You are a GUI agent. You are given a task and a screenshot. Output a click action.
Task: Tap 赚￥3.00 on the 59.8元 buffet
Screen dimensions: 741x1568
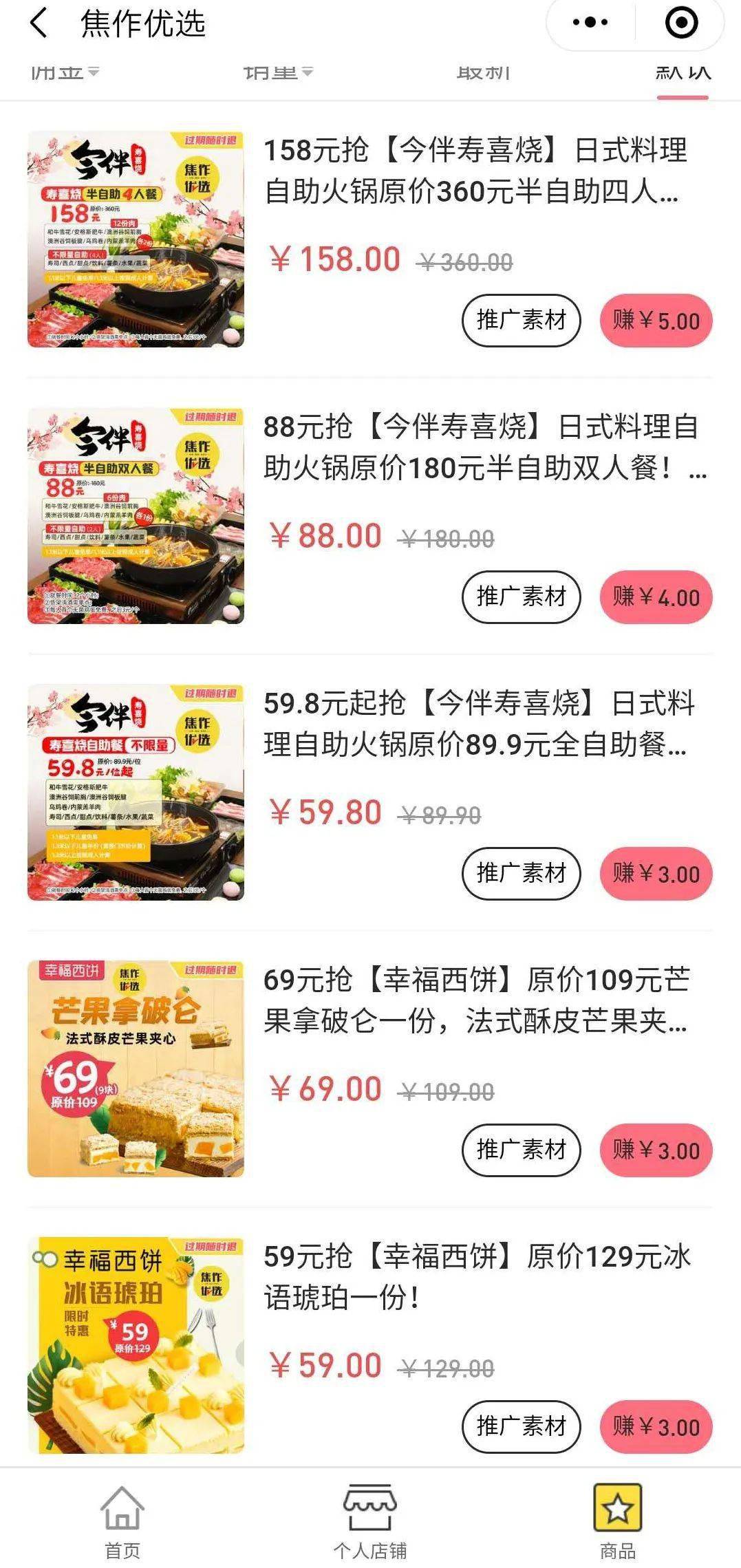656,874
